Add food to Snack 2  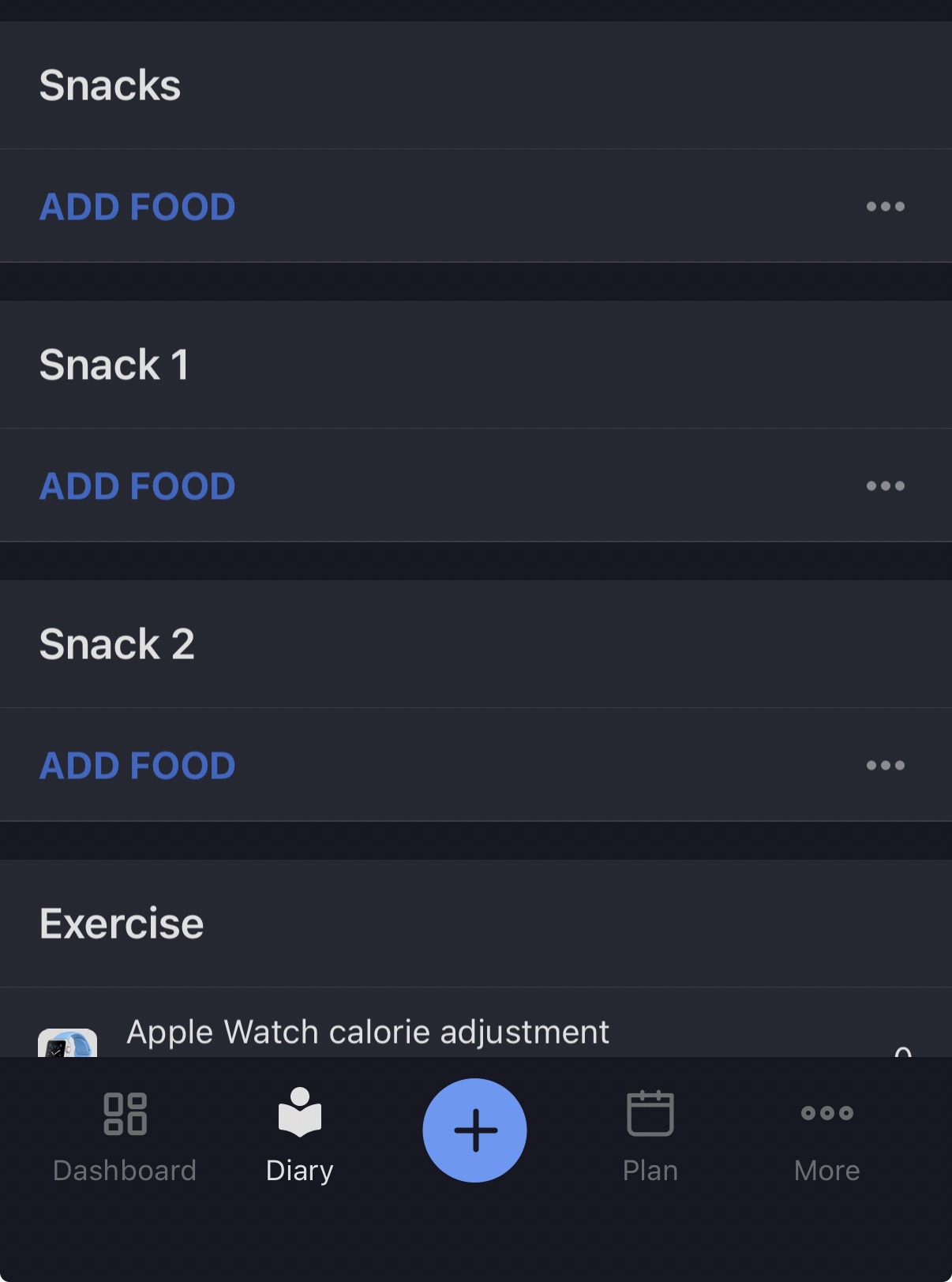(137, 766)
